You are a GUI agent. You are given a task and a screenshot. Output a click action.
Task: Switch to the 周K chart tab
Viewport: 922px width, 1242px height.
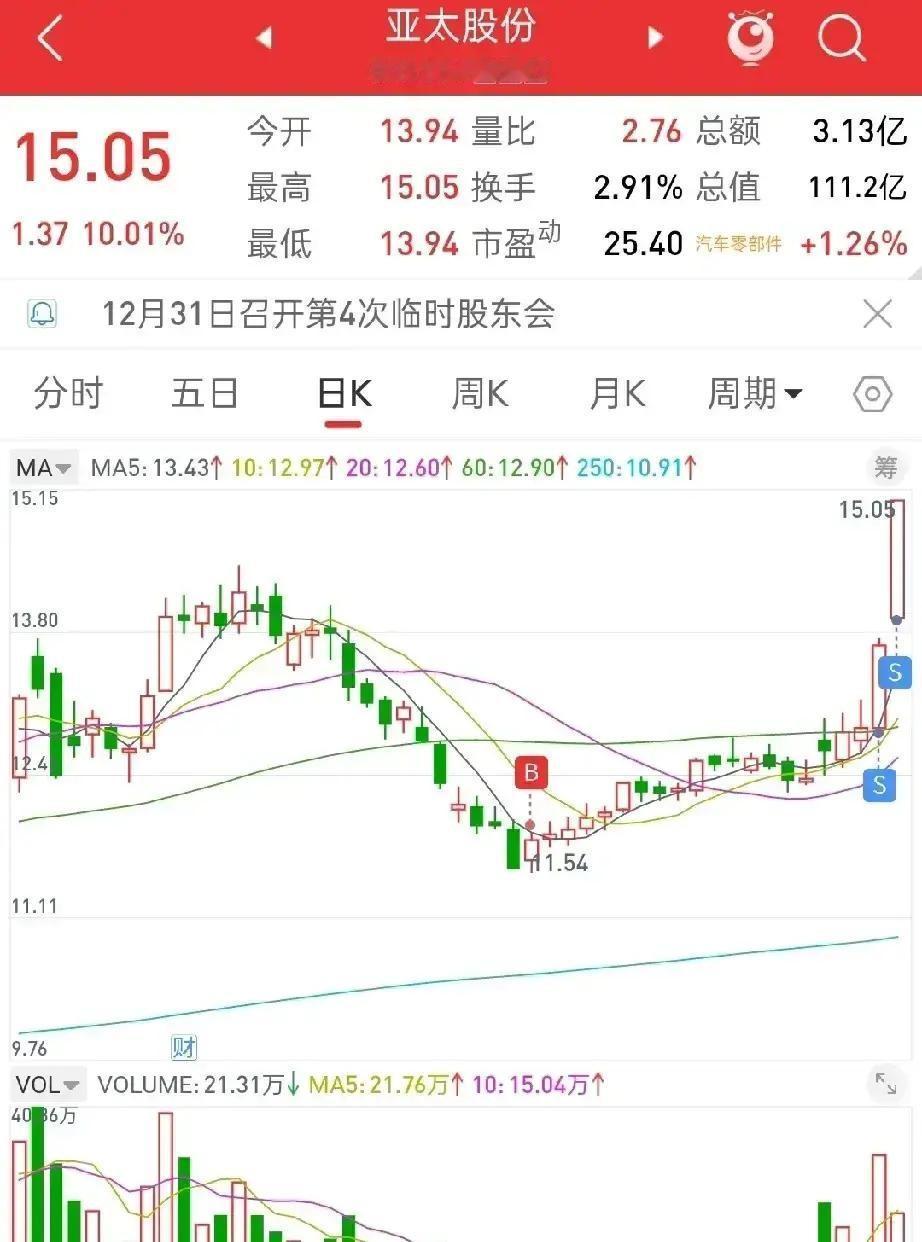480,394
